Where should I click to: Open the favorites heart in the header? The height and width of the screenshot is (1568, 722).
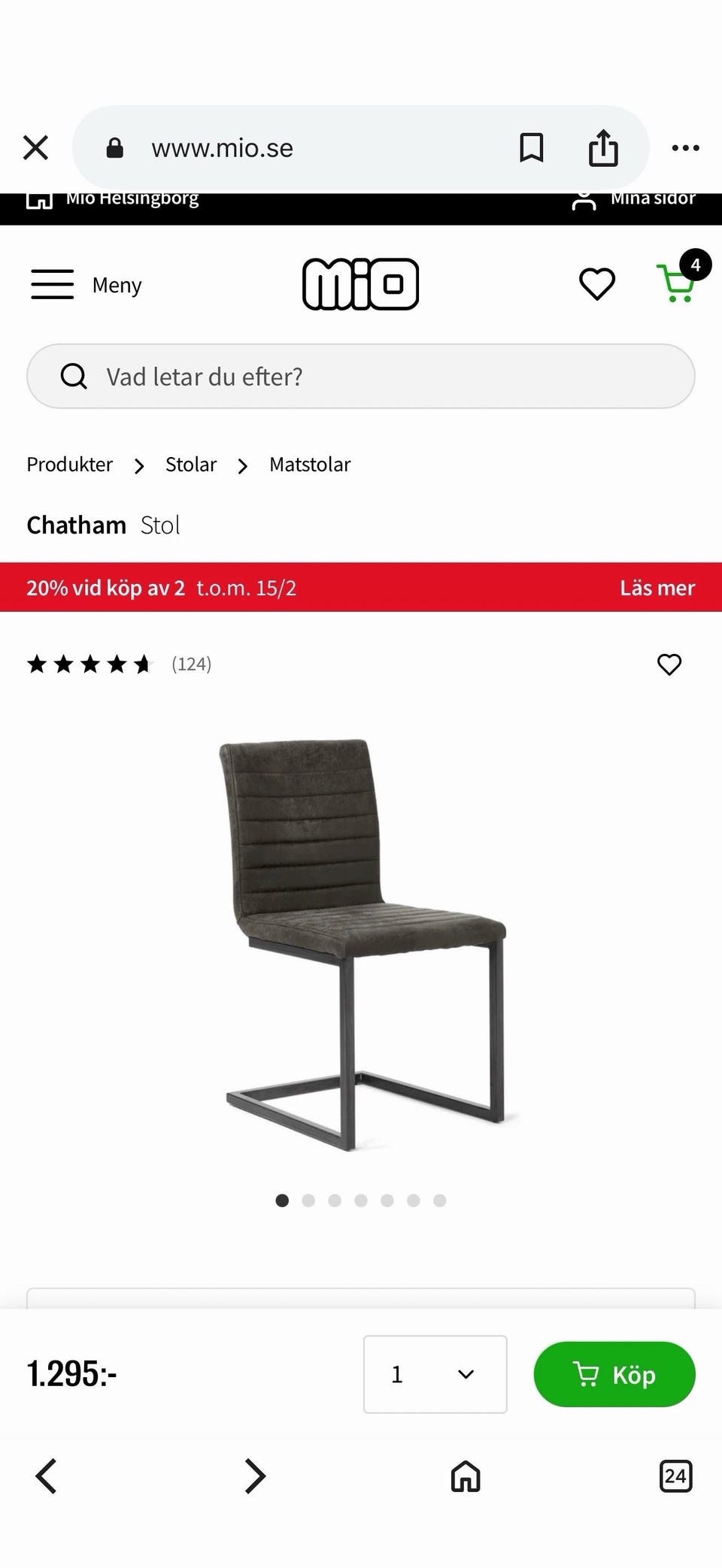tap(596, 284)
